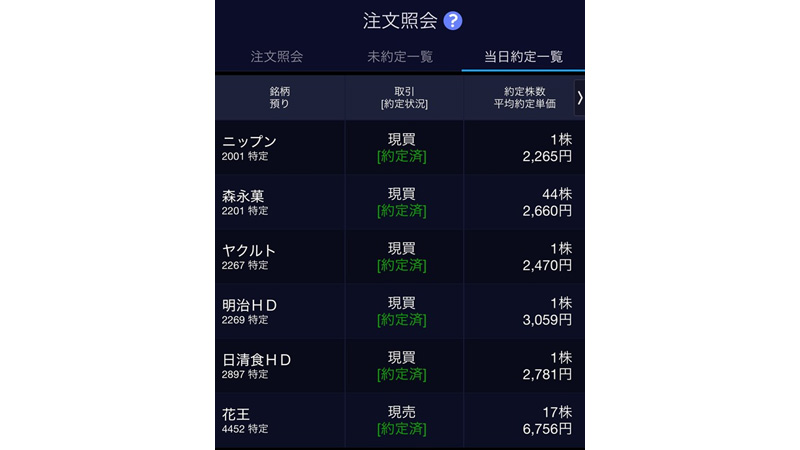
Task: Open the help question mark icon
Action: 453,21
